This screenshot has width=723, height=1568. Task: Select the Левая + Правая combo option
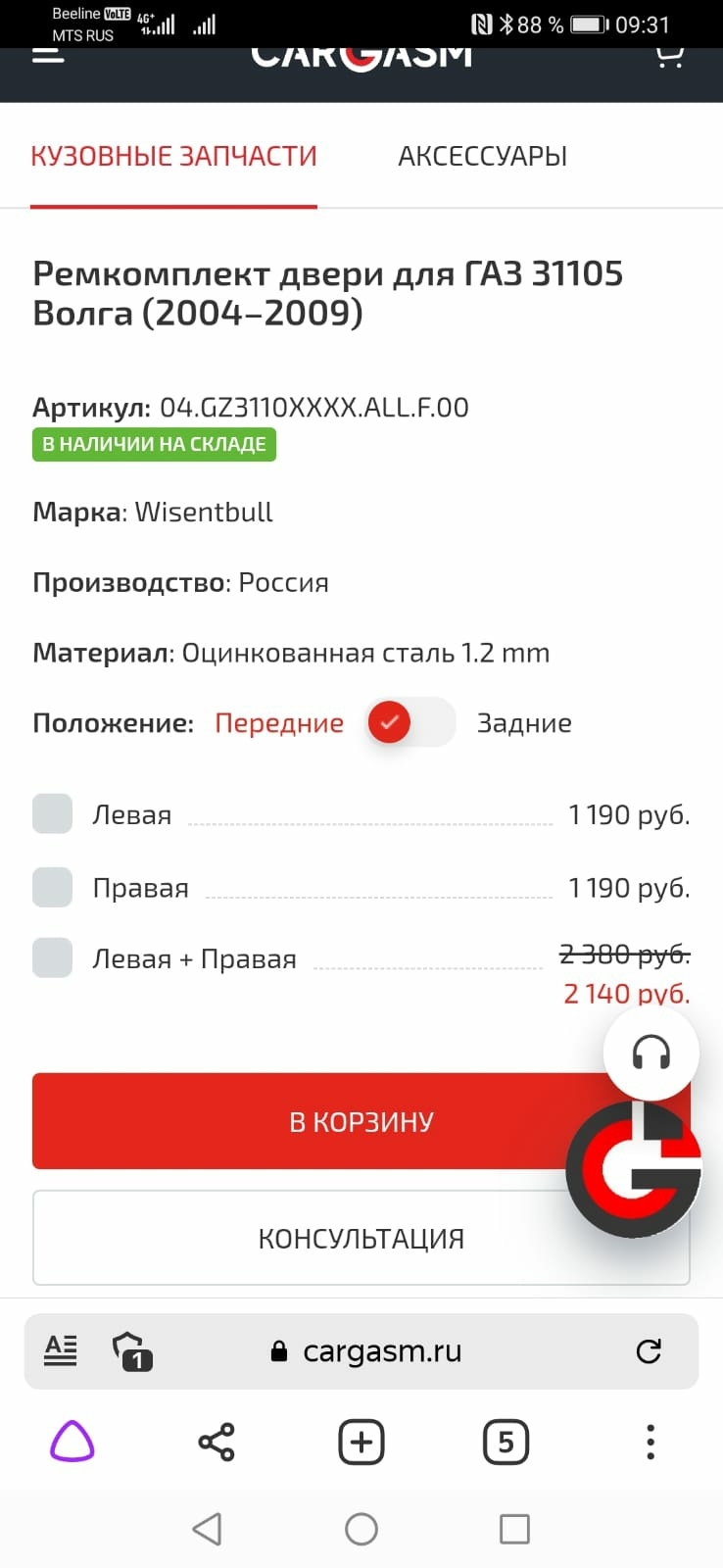[52, 957]
